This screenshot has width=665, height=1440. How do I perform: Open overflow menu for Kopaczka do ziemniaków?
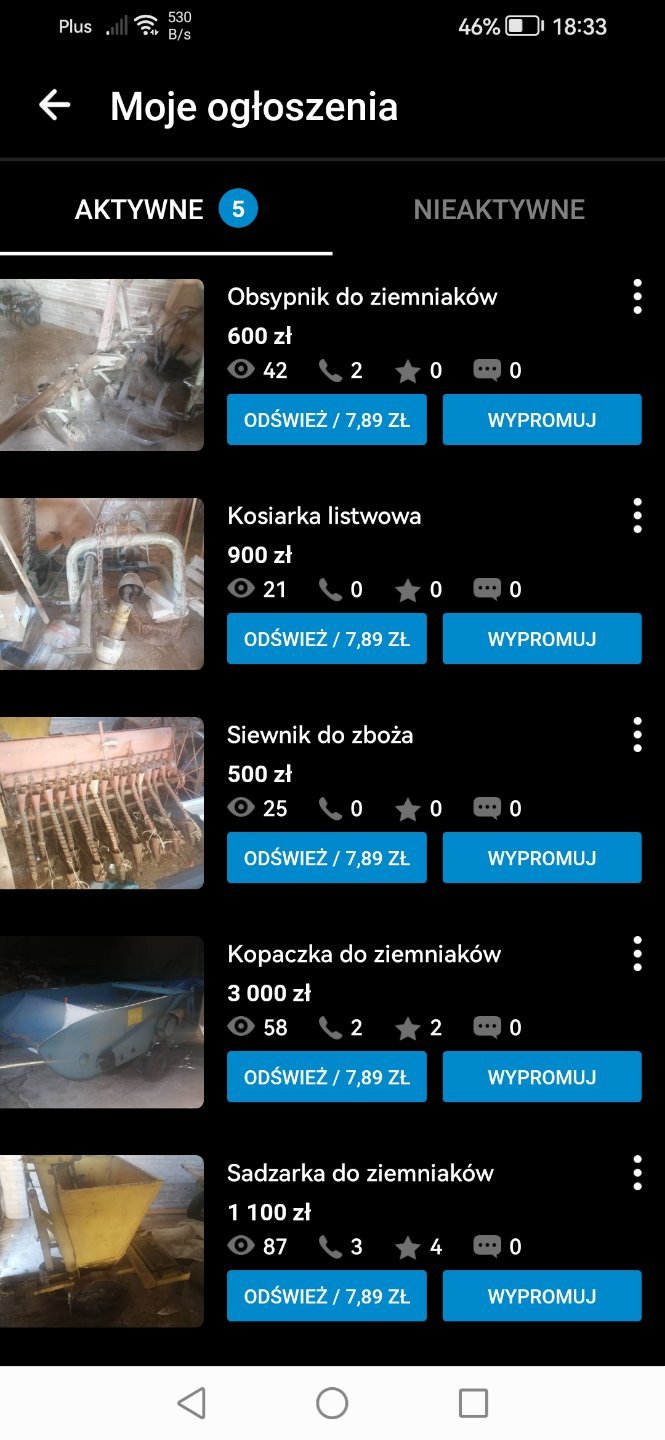pos(637,954)
